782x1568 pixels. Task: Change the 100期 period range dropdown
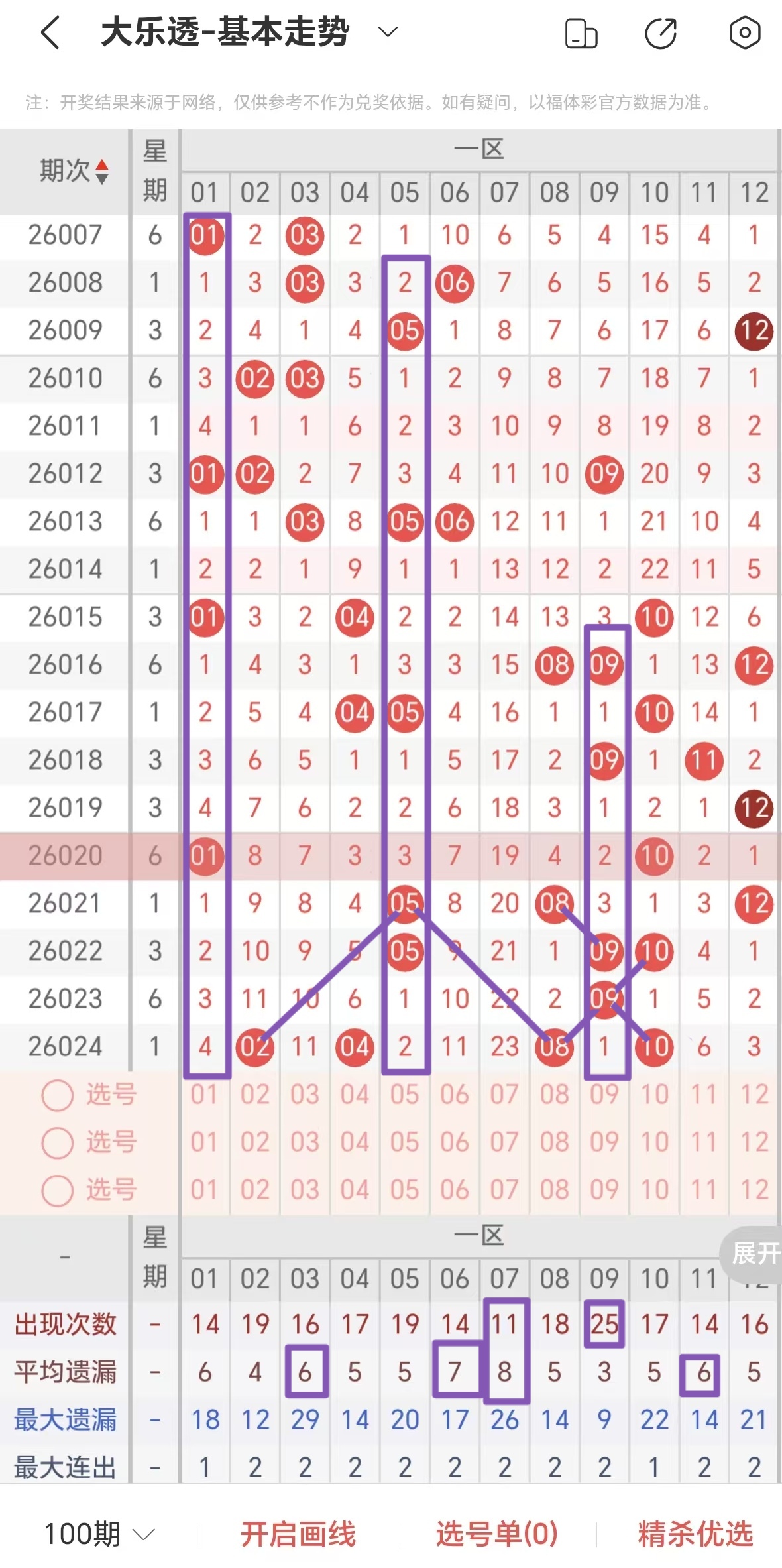[x=99, y=1534]
